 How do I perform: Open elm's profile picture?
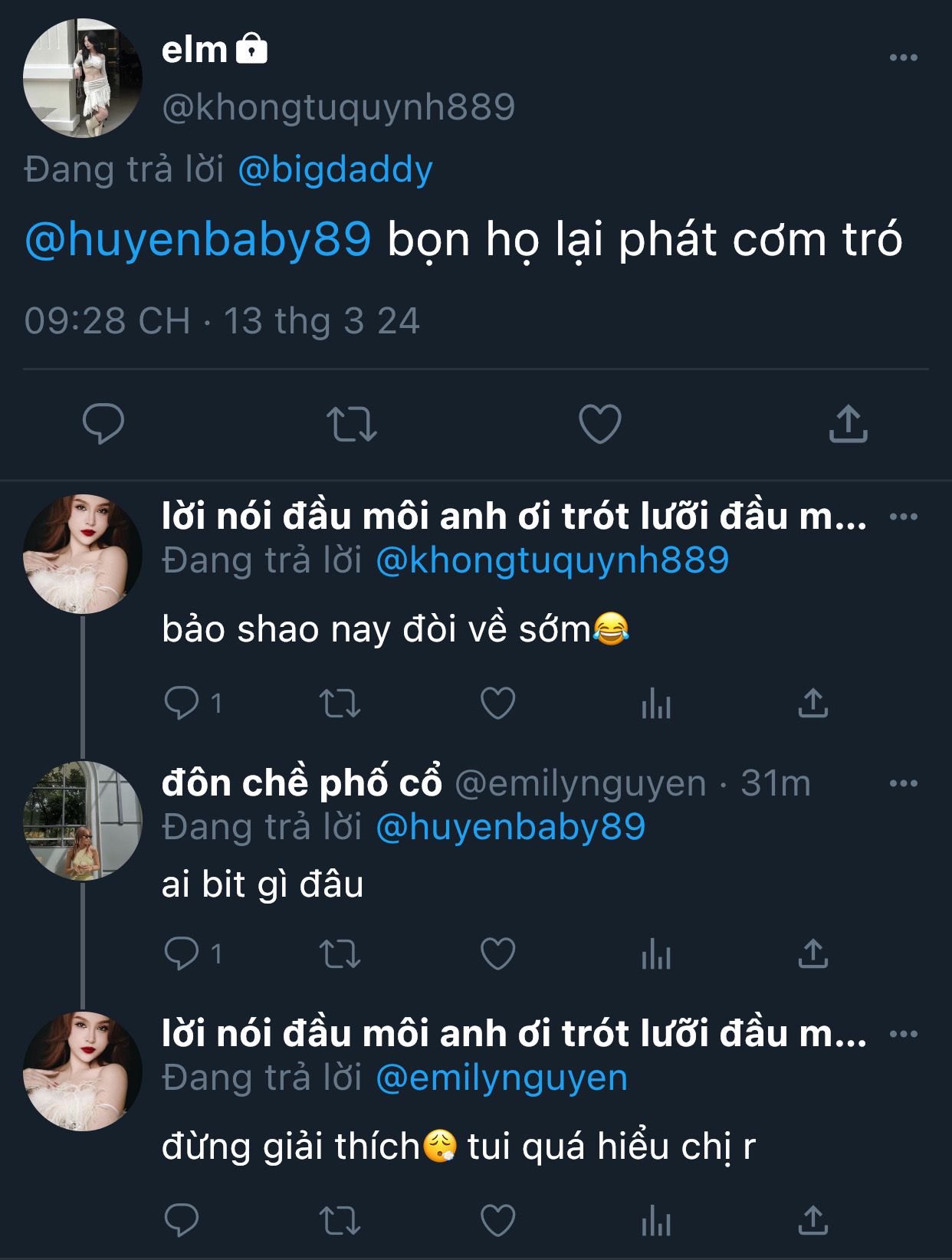point(83,78)
